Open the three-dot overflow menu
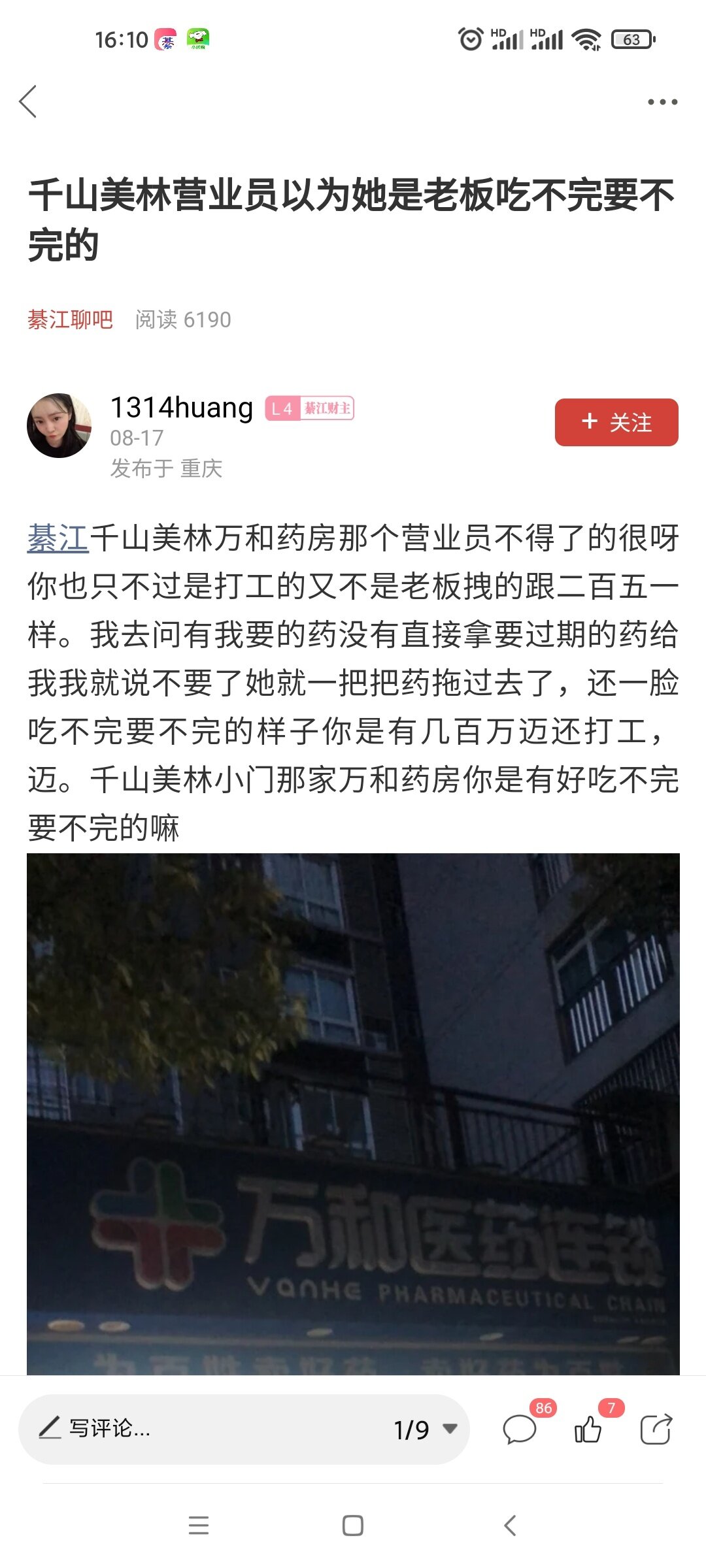The image size is (706, 1568). pyautogui.click(x=662, y=102)
